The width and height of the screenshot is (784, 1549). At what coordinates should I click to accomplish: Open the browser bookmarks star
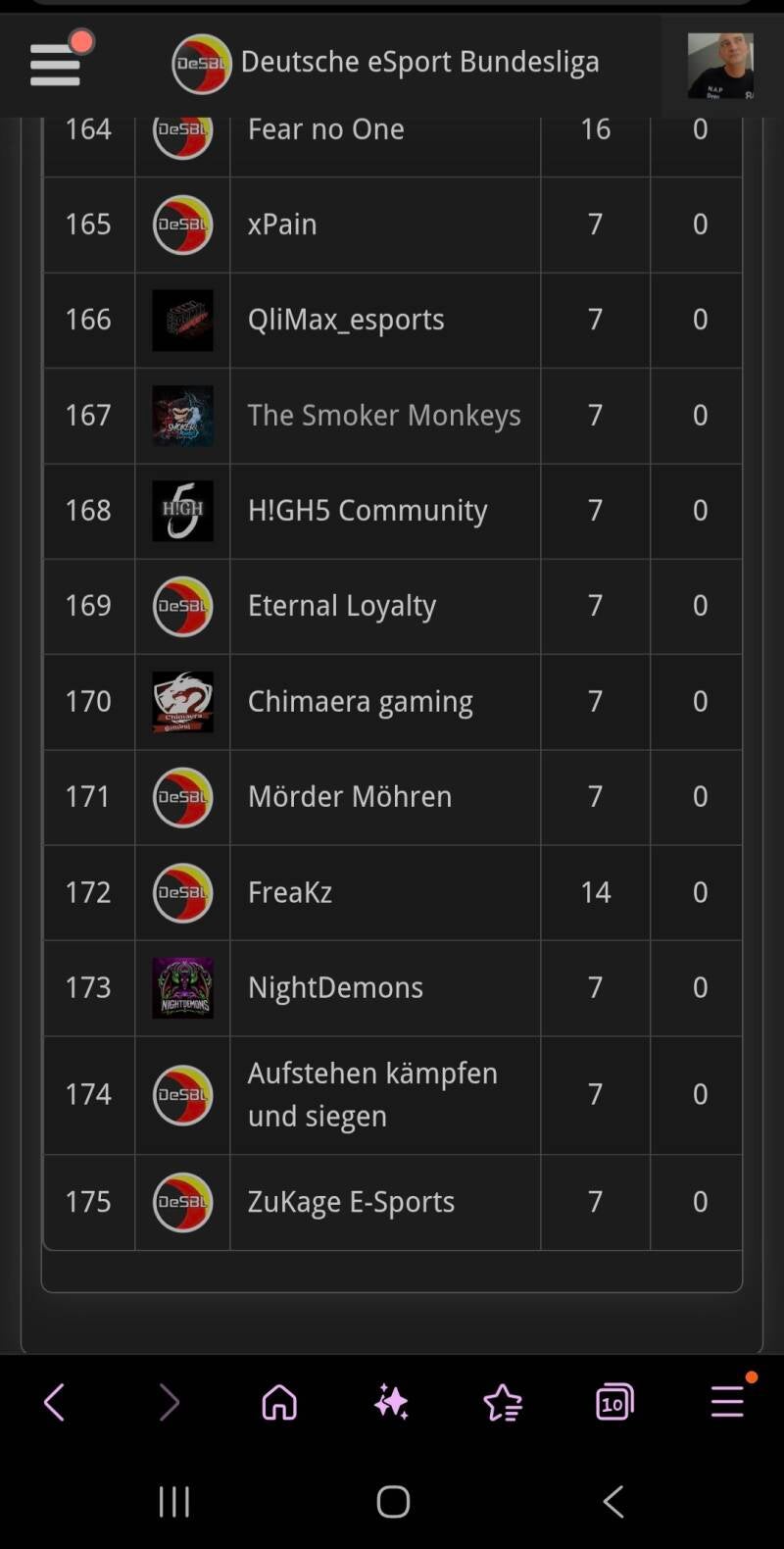tap(503, 1402)
